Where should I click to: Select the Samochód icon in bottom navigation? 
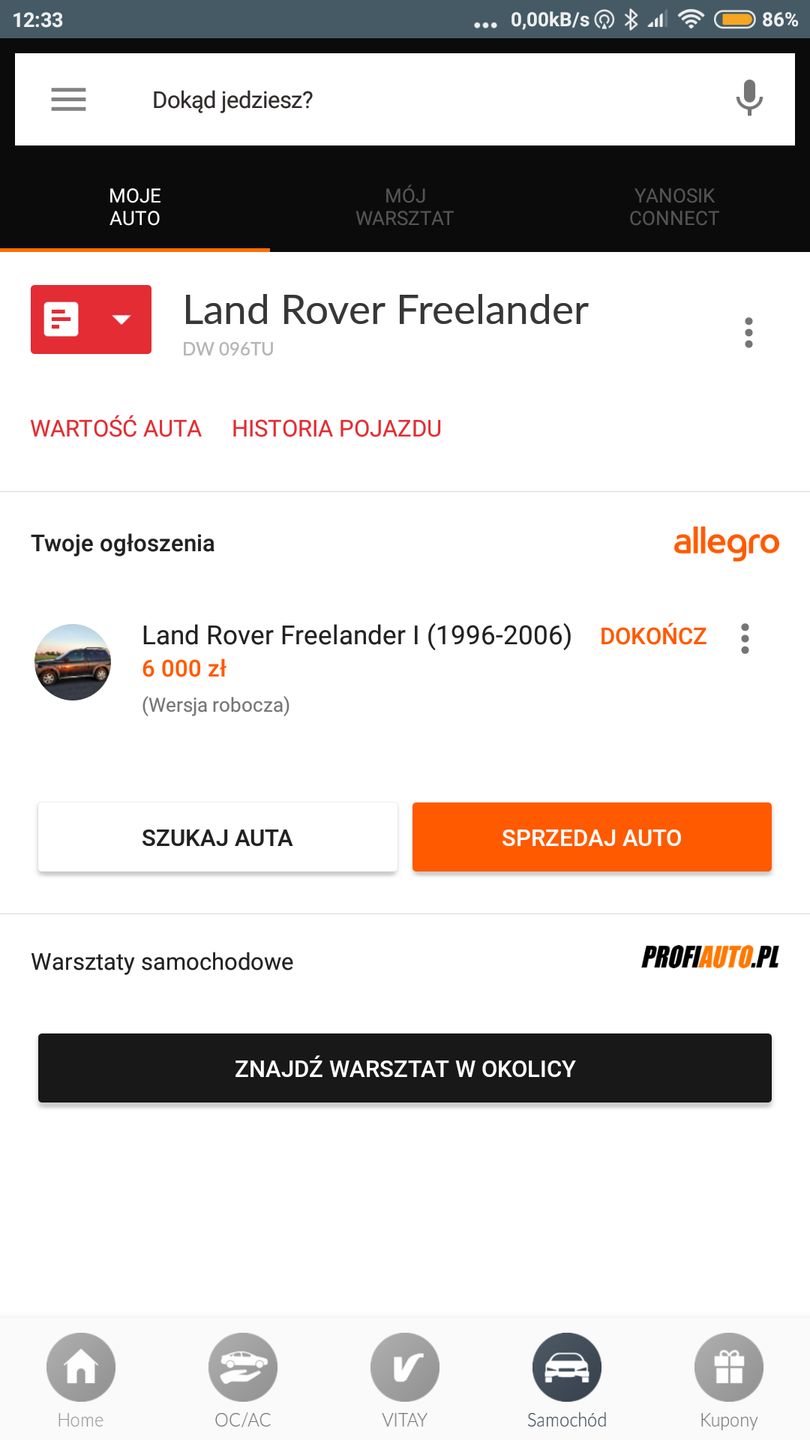click(566, 1366)
